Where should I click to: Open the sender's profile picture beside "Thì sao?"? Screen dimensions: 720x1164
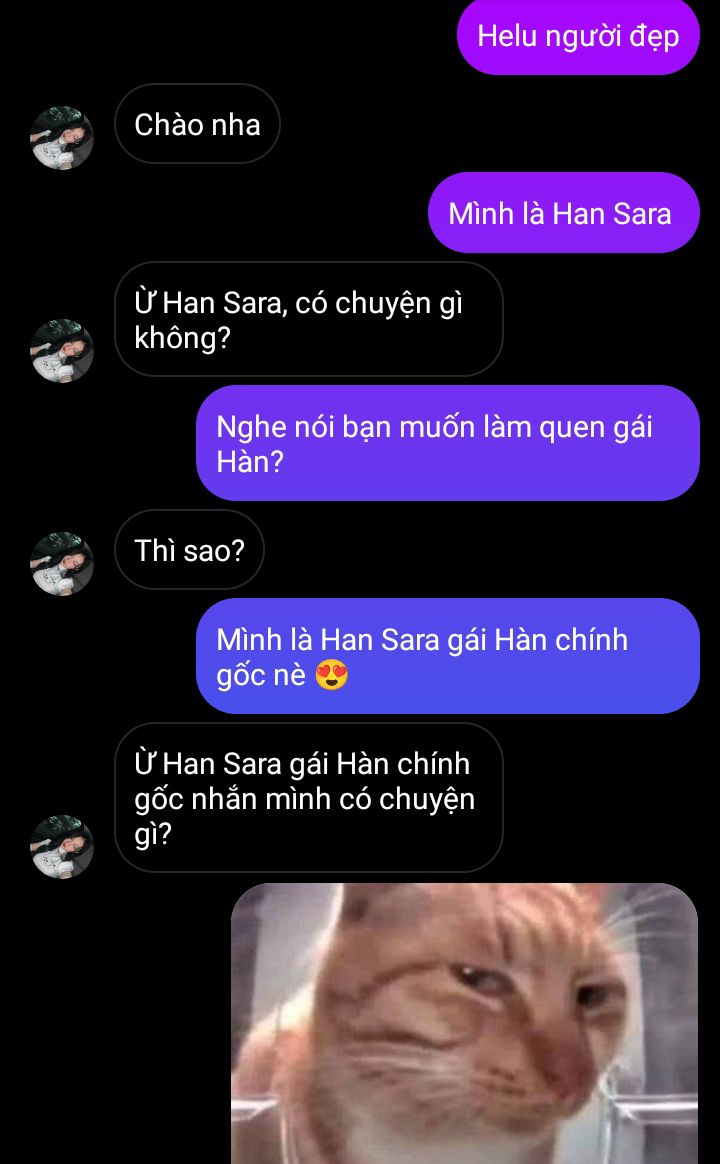point(62,564)
